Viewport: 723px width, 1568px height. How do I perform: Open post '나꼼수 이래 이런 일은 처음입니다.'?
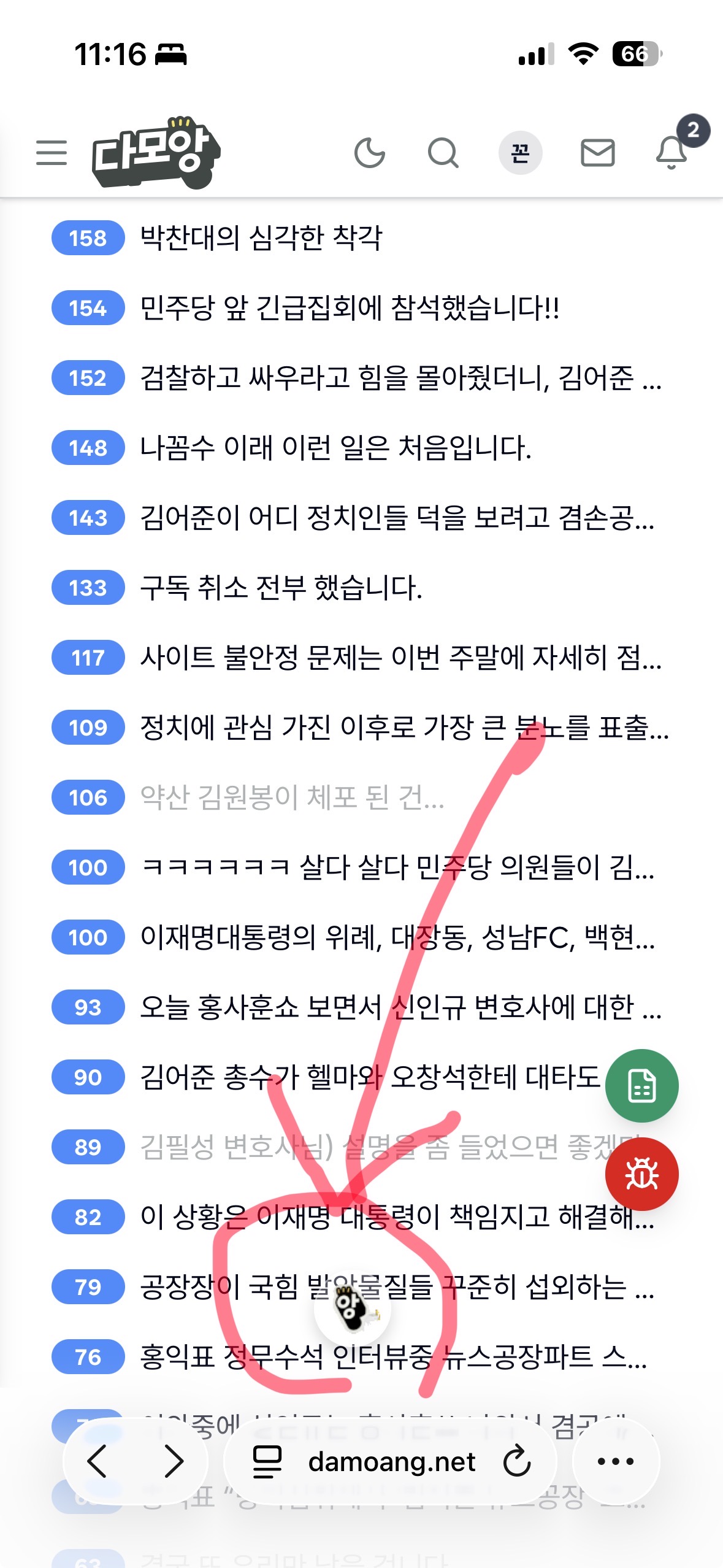pos(336,448)
